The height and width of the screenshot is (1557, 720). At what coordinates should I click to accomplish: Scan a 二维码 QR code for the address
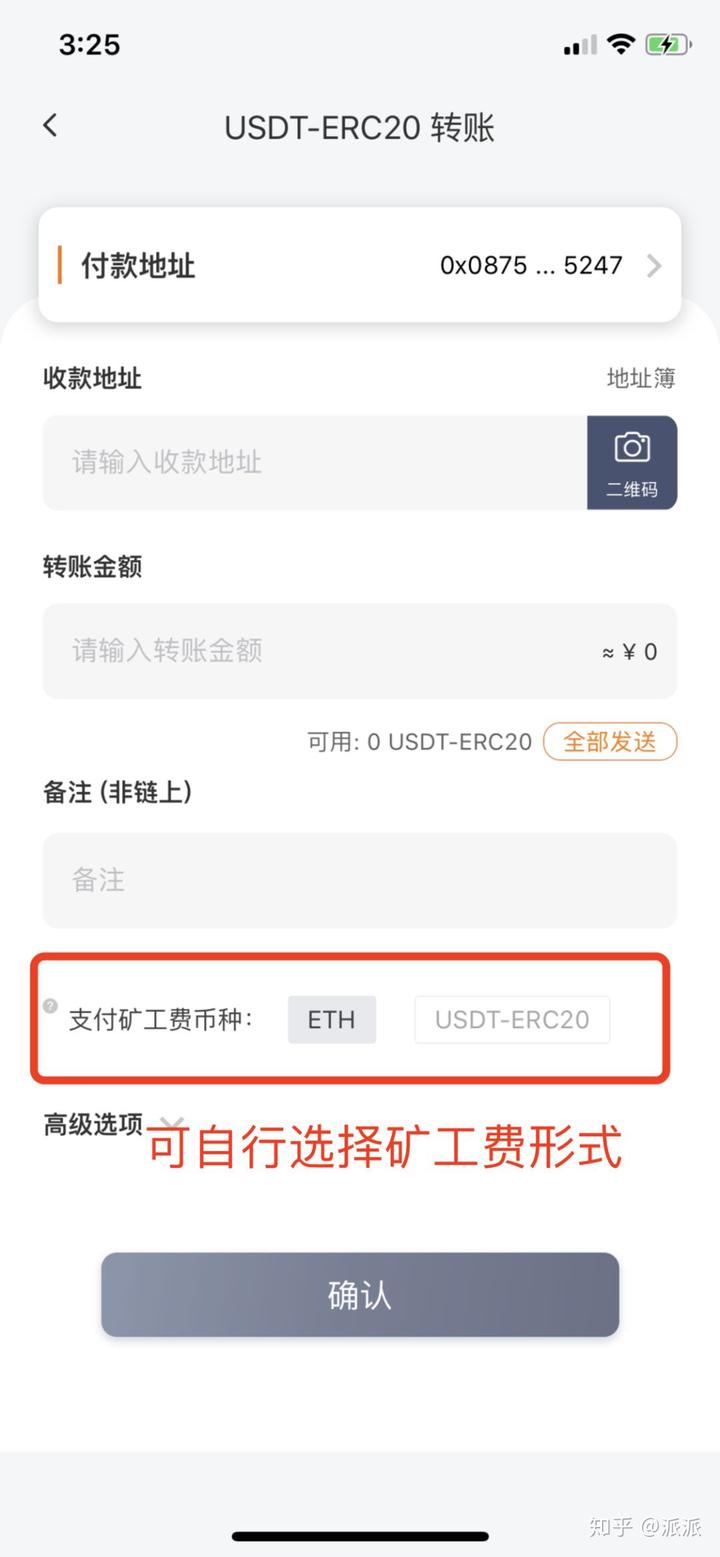632,462
